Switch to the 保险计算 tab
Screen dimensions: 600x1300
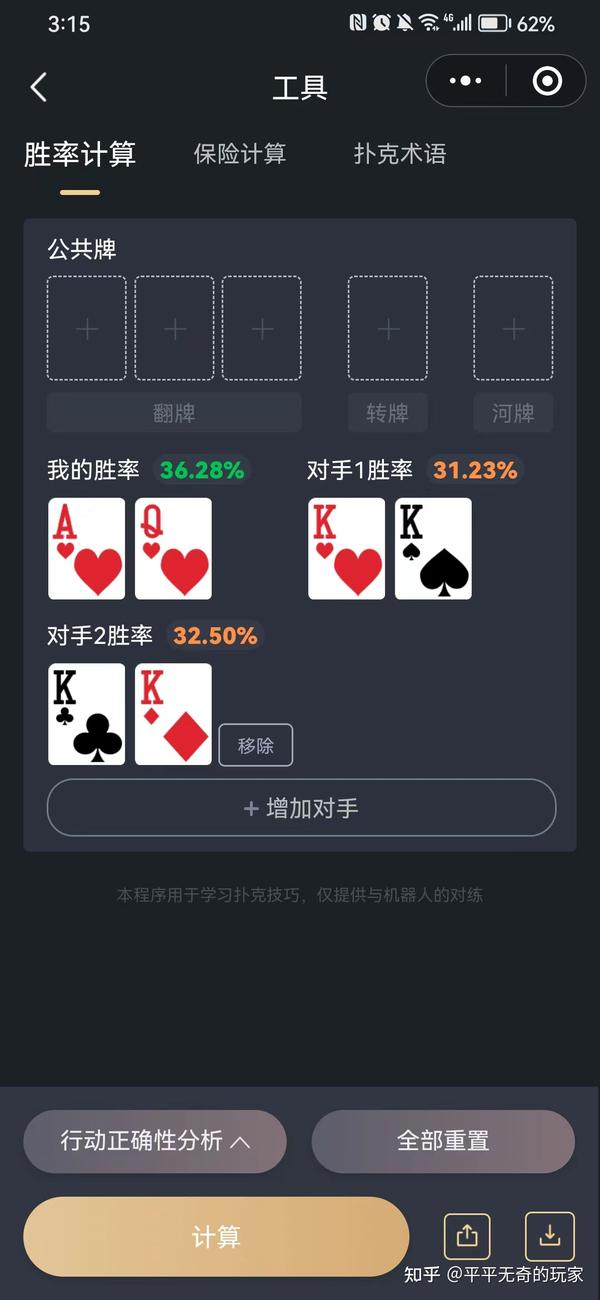(x=240, y=154)
